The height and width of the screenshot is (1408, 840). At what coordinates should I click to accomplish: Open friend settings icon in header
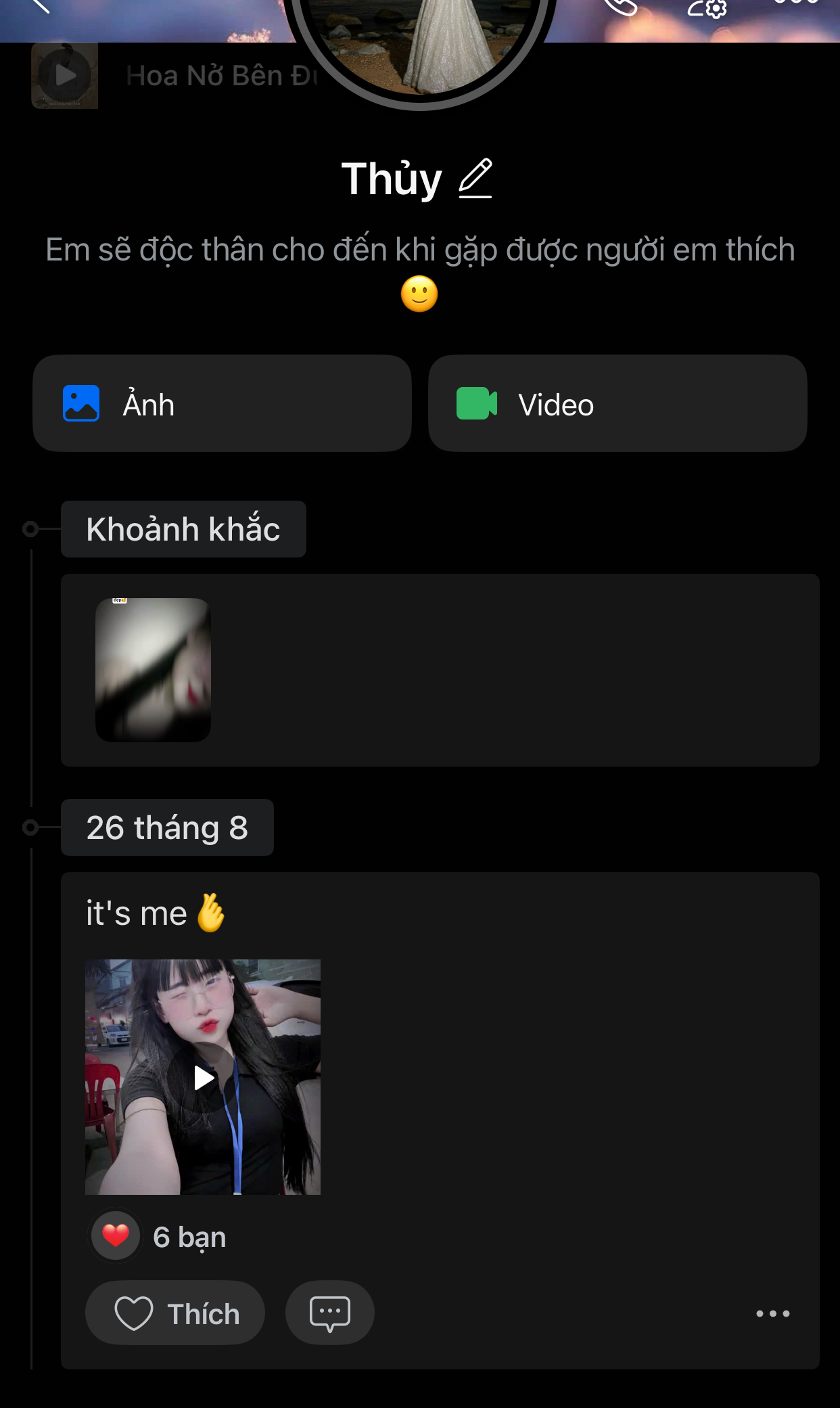pyautogui.click(x=707, y=8)
